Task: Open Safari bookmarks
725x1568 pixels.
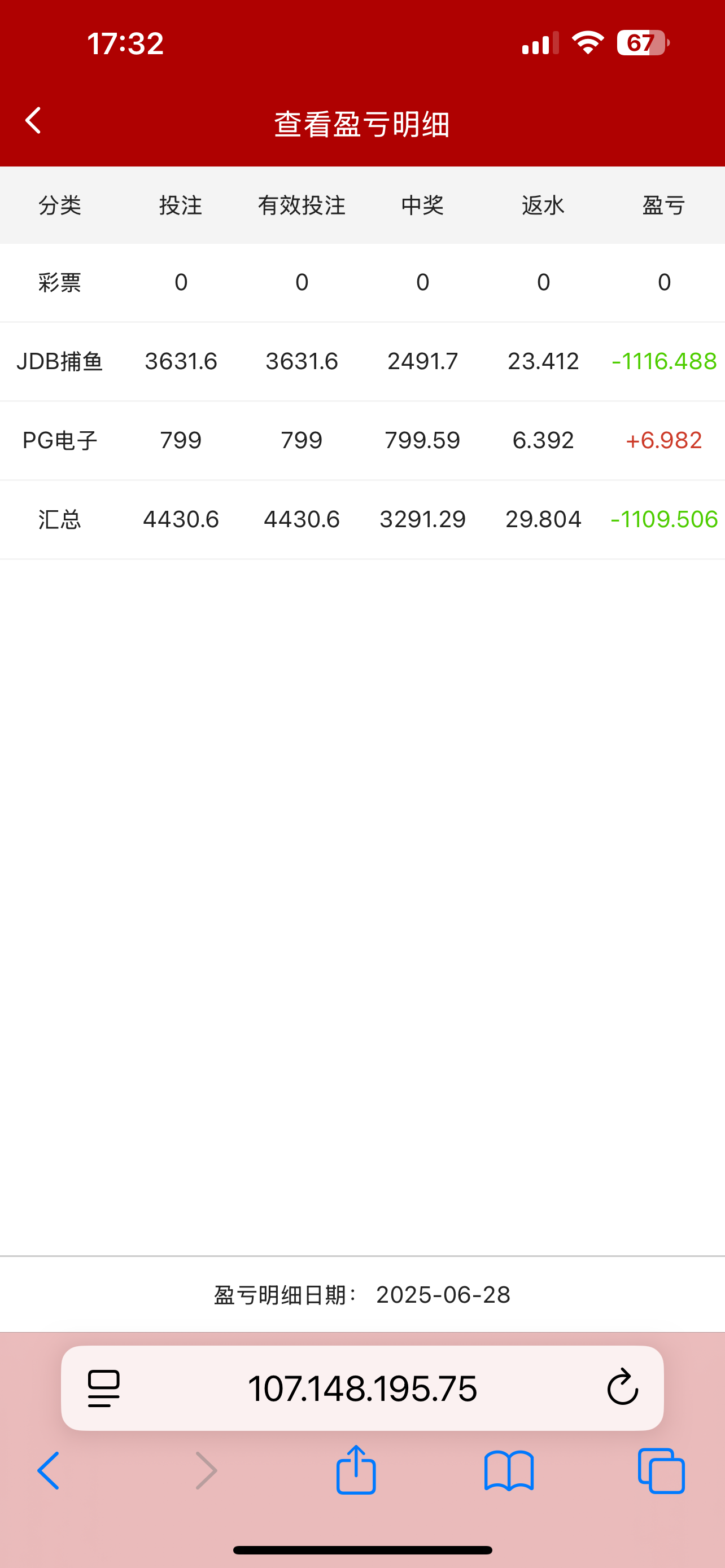Action: tap(509, 1470)
